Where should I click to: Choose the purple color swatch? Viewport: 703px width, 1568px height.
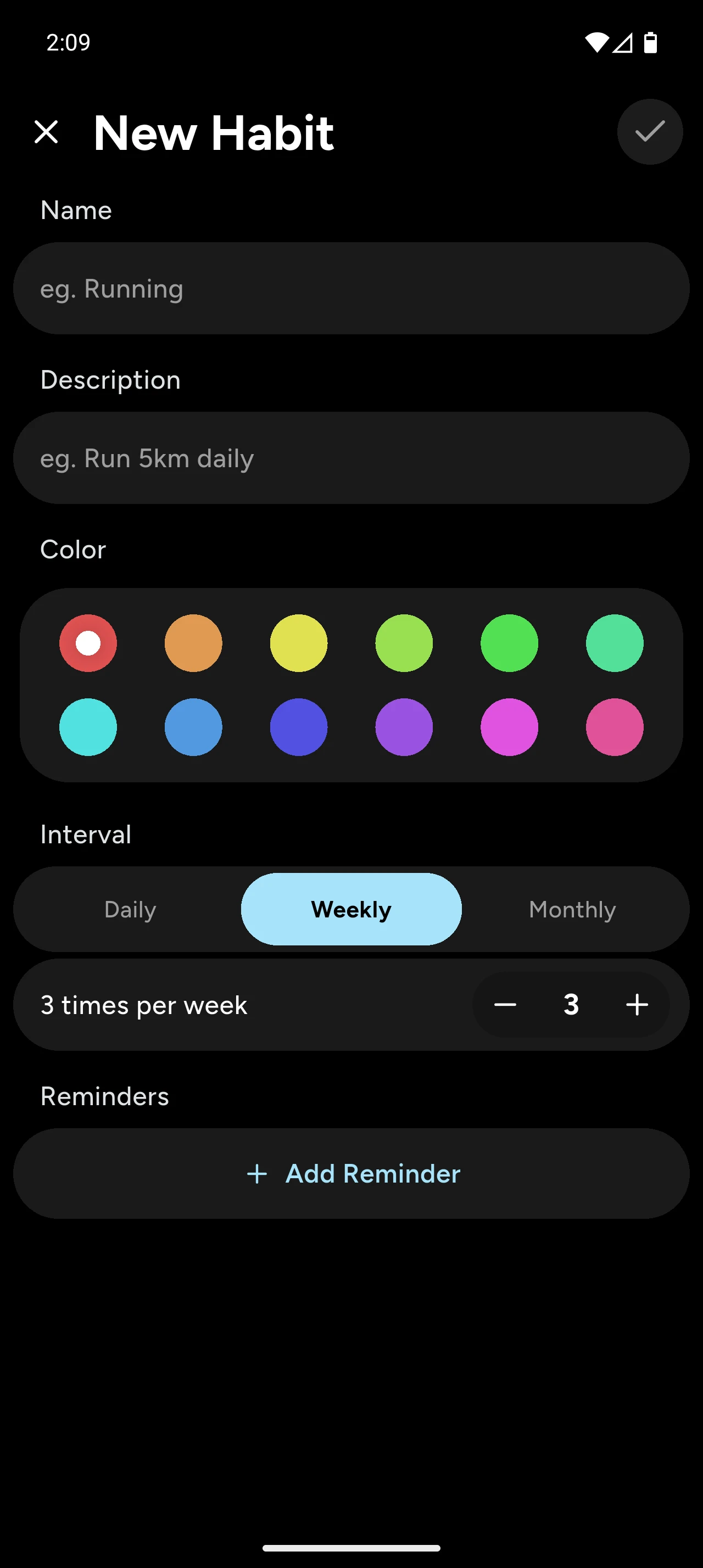(x=404, y=727)
